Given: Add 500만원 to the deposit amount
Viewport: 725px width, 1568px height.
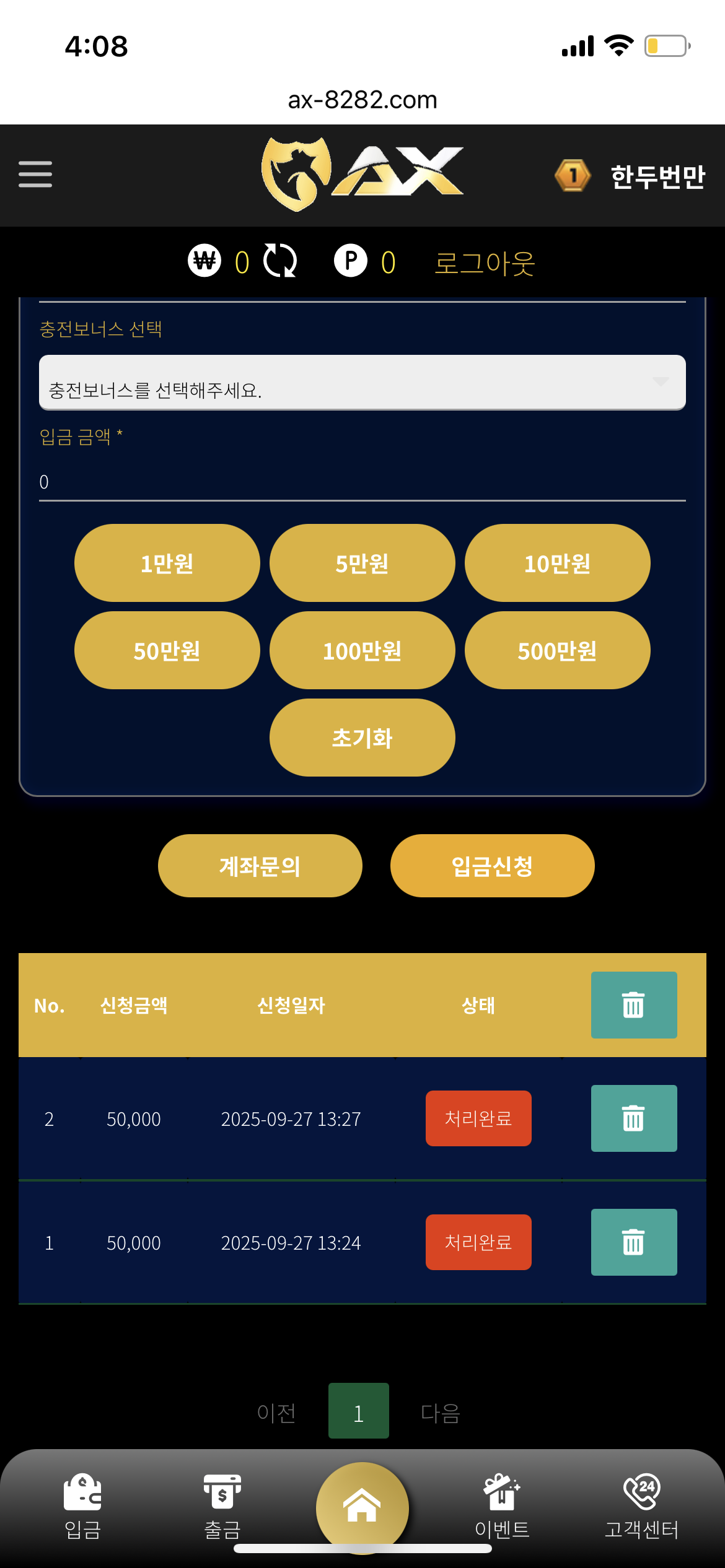Looking at the screenshot, I should coord(557,650).
